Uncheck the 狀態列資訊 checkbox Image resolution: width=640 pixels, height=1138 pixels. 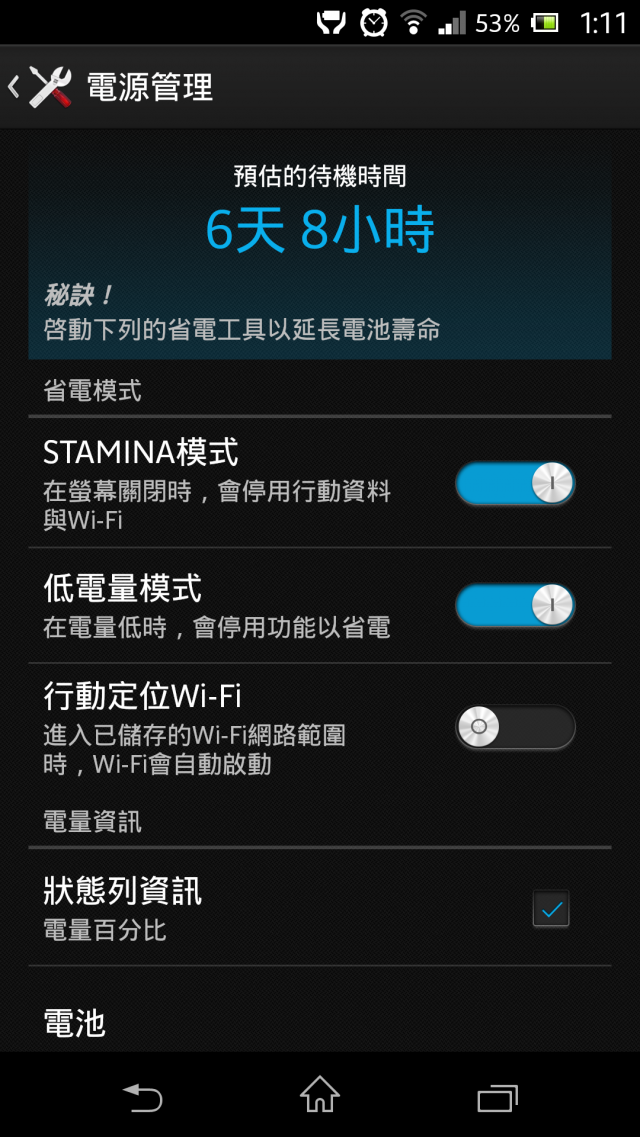coord(551,909)
